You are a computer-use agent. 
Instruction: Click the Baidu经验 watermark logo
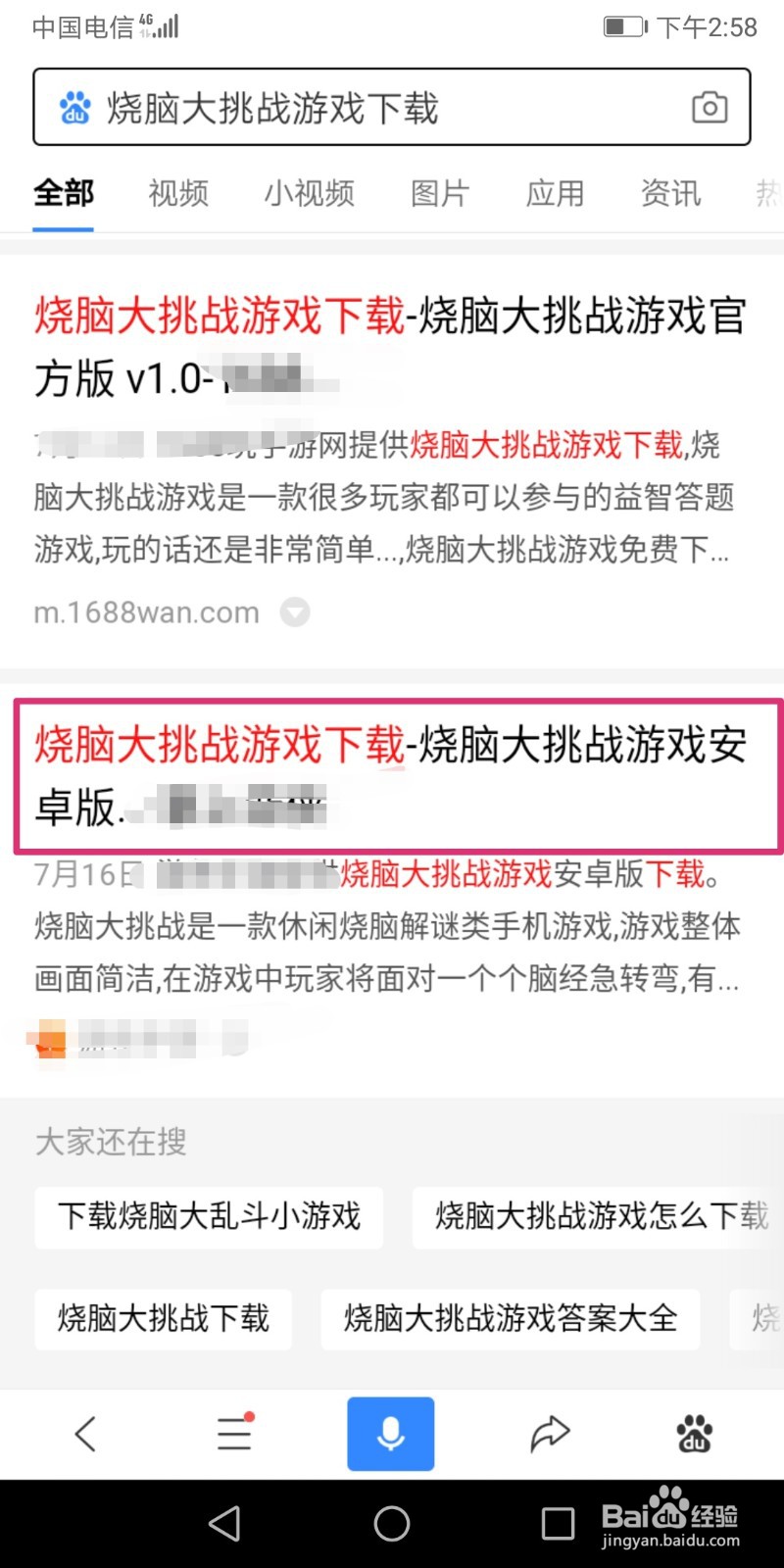click(669, 1516)
